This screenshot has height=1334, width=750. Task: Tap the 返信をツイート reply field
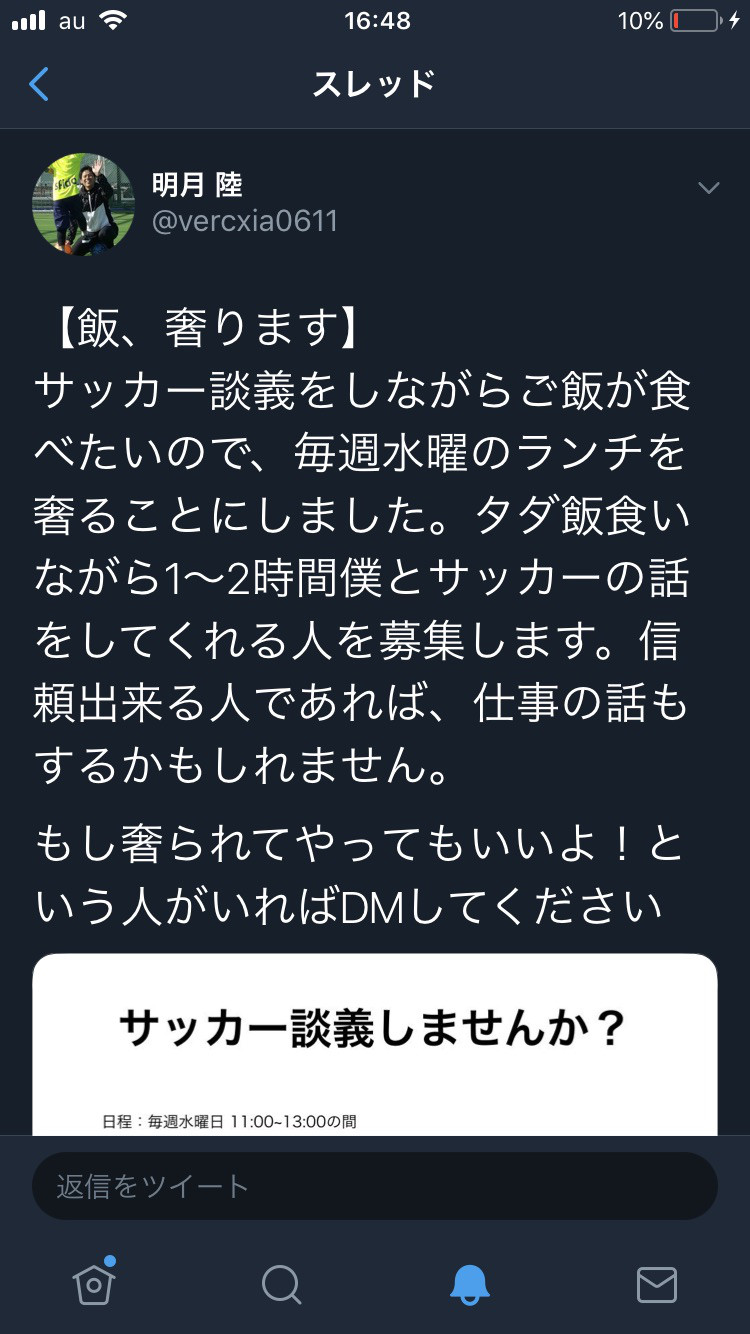pos(374,1186)
